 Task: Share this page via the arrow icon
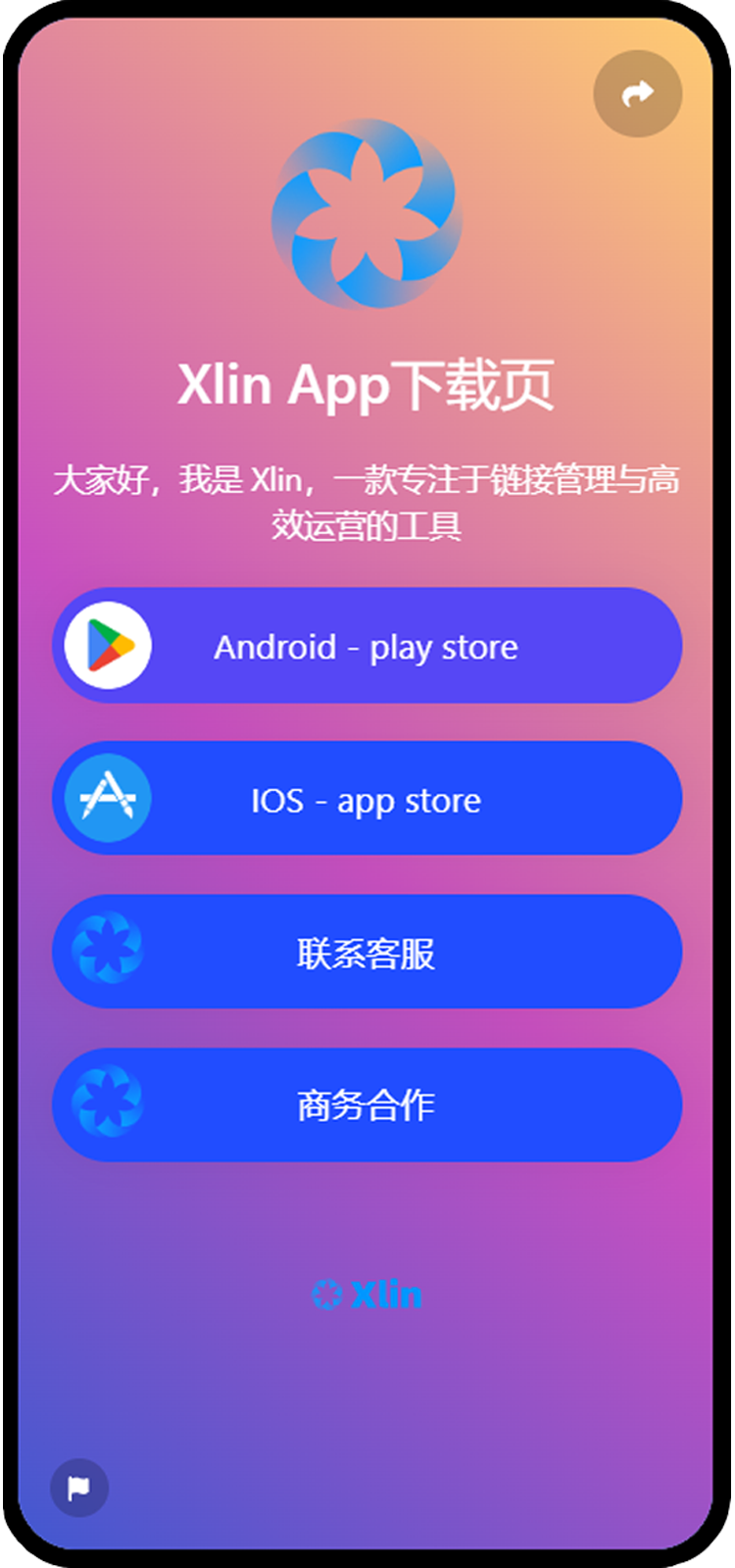click(x=637, y=94)
